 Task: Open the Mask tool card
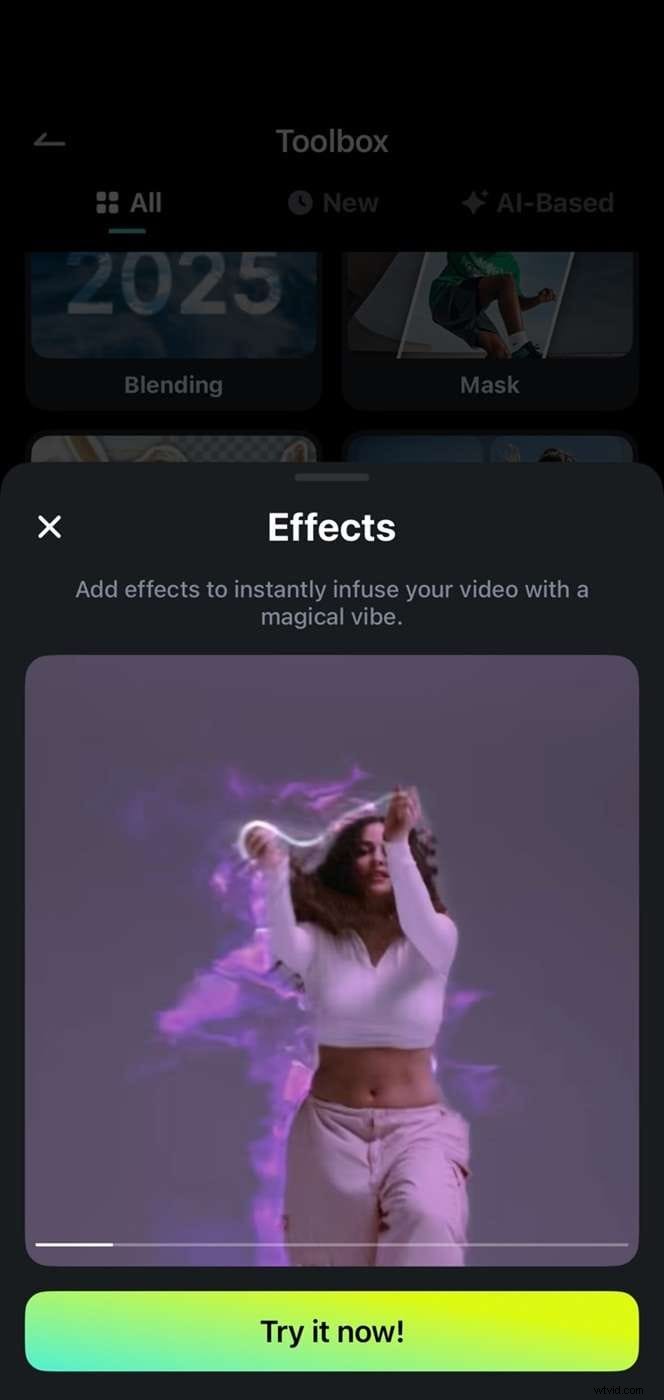pos(489,330)
